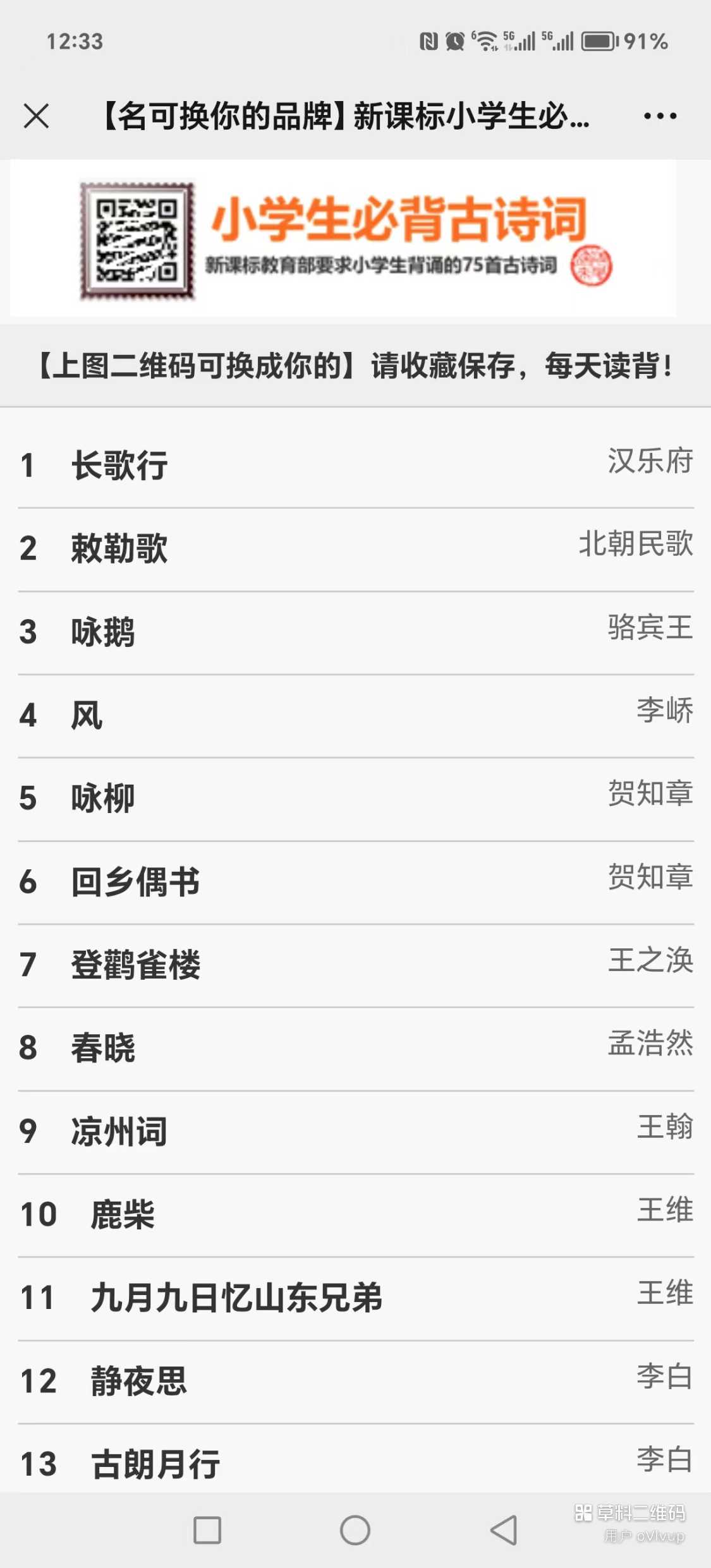
Task: Open recent apps from navigation bar
Action: [207, 1530]
